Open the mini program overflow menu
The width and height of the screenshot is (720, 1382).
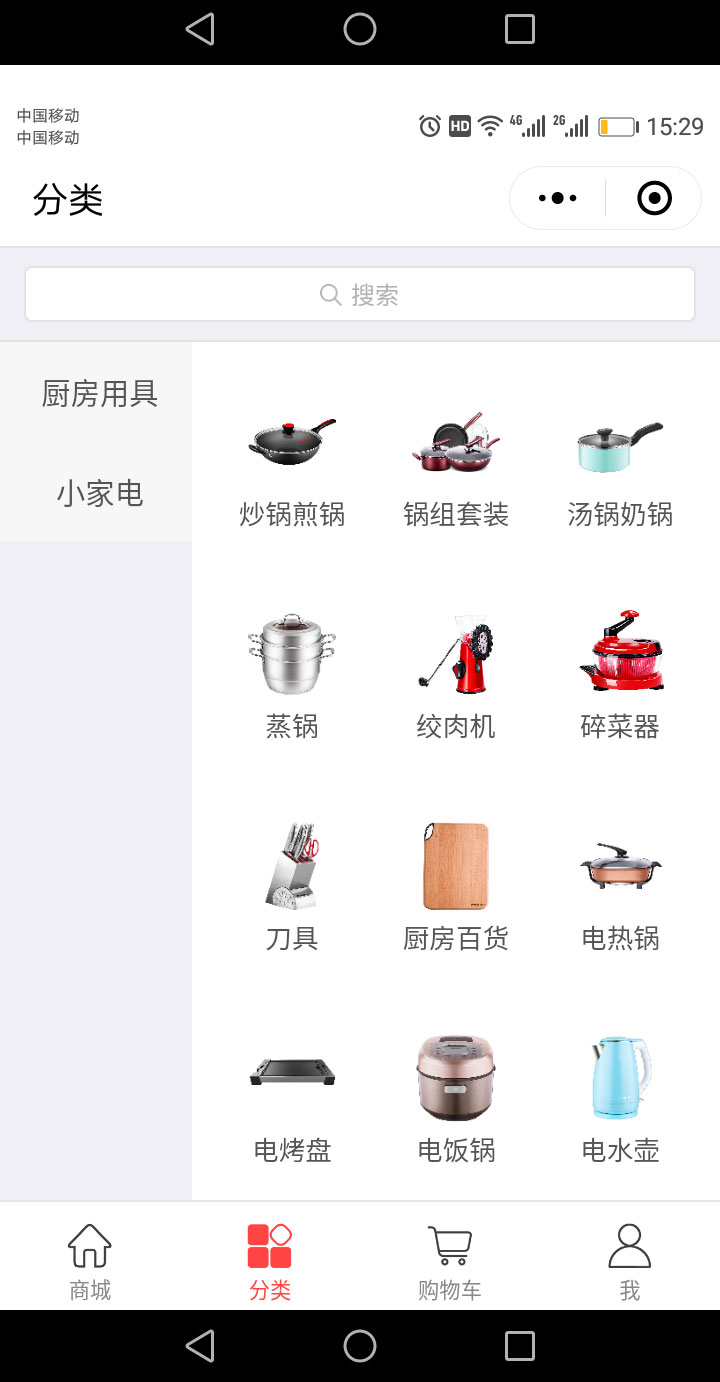[557, 198]
